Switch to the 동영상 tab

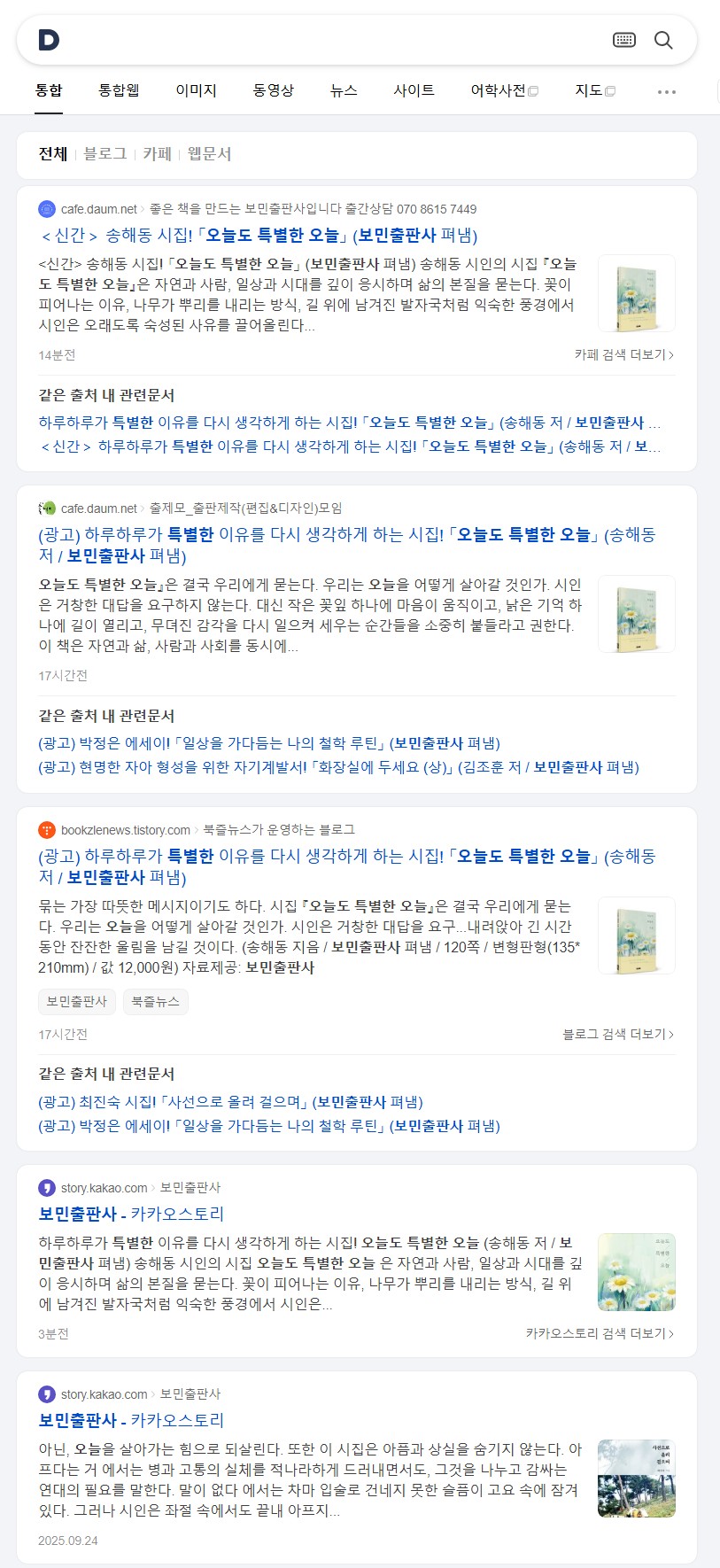point(273,90)
